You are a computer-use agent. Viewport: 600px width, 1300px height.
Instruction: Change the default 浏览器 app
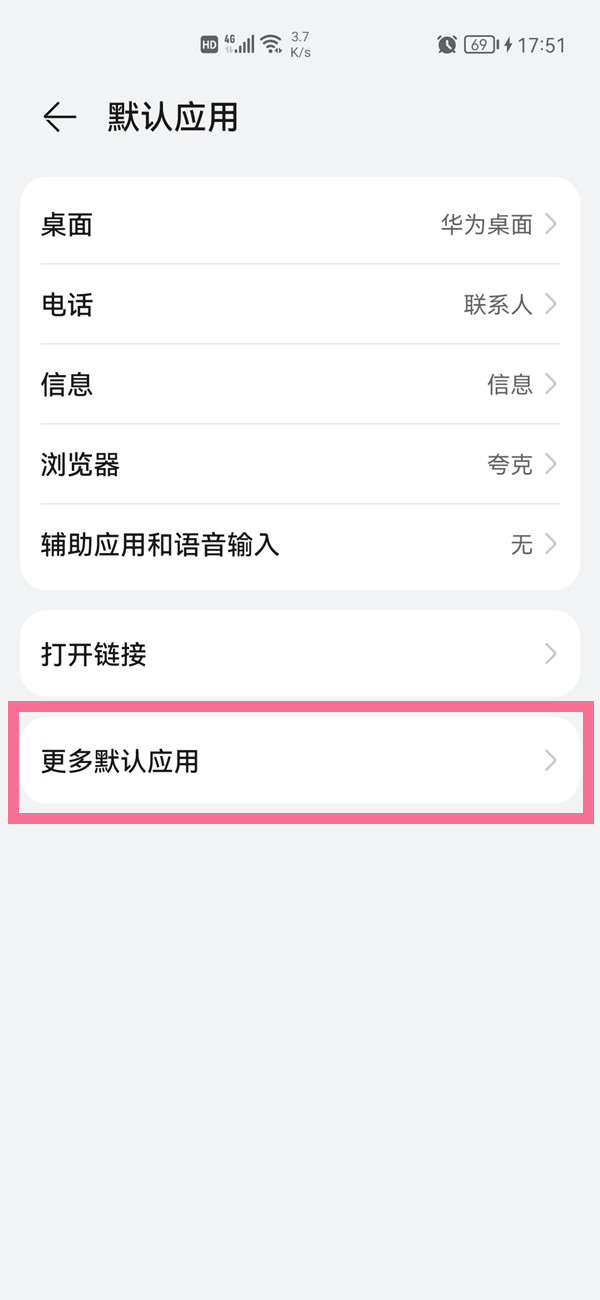click(300, 465)
